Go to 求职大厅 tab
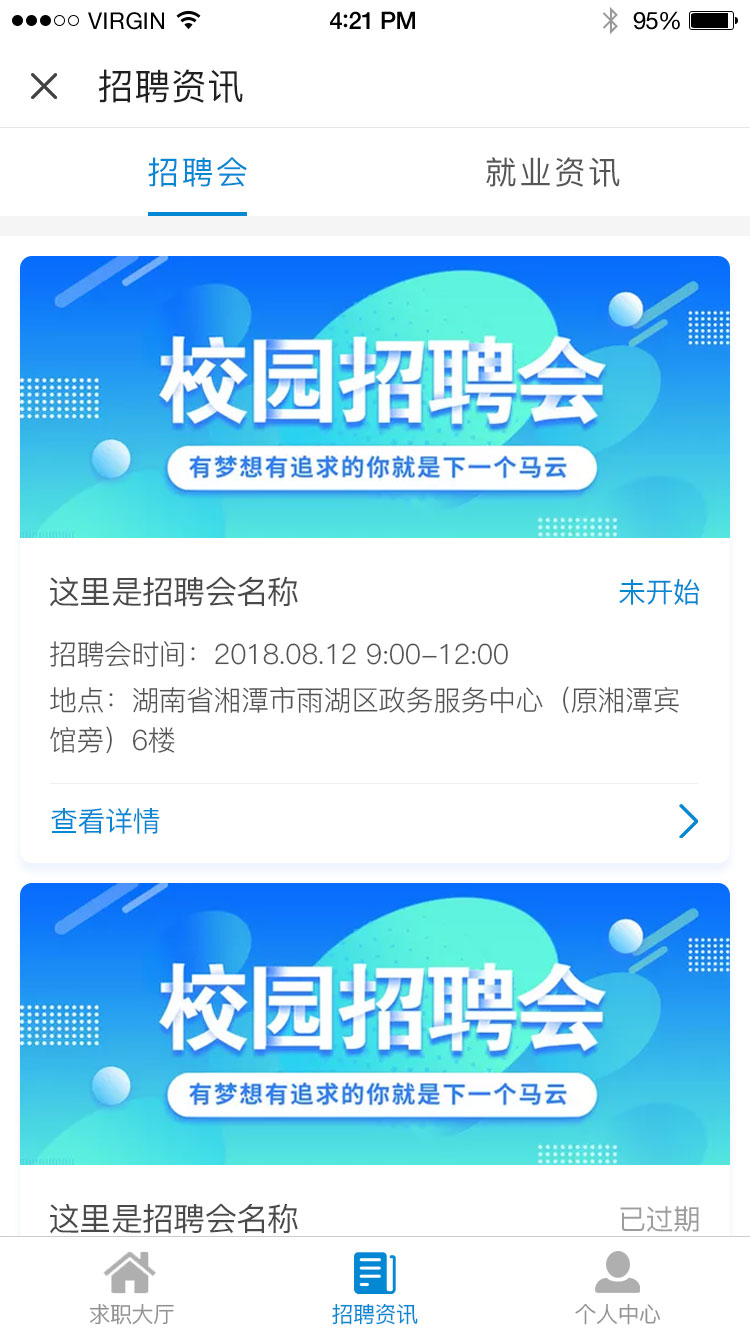This screenshot has width=750, height=1334. [131, 1288]
